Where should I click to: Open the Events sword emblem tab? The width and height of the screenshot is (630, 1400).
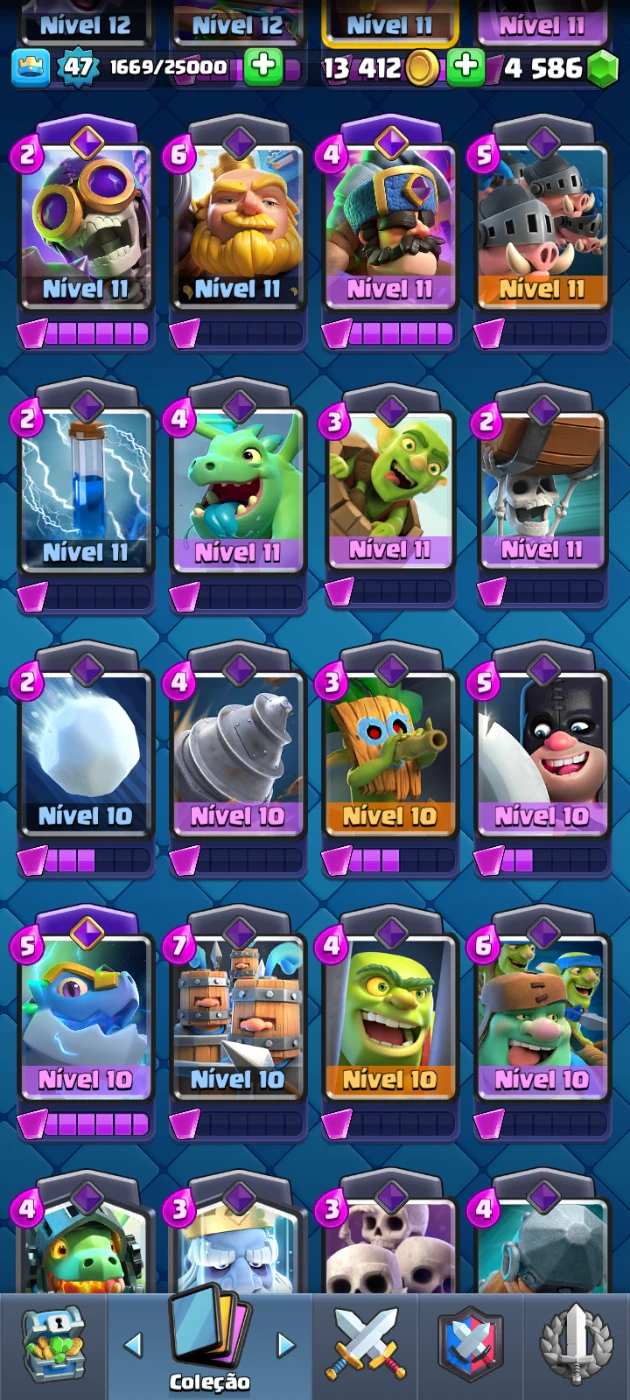pos(576,1345)
